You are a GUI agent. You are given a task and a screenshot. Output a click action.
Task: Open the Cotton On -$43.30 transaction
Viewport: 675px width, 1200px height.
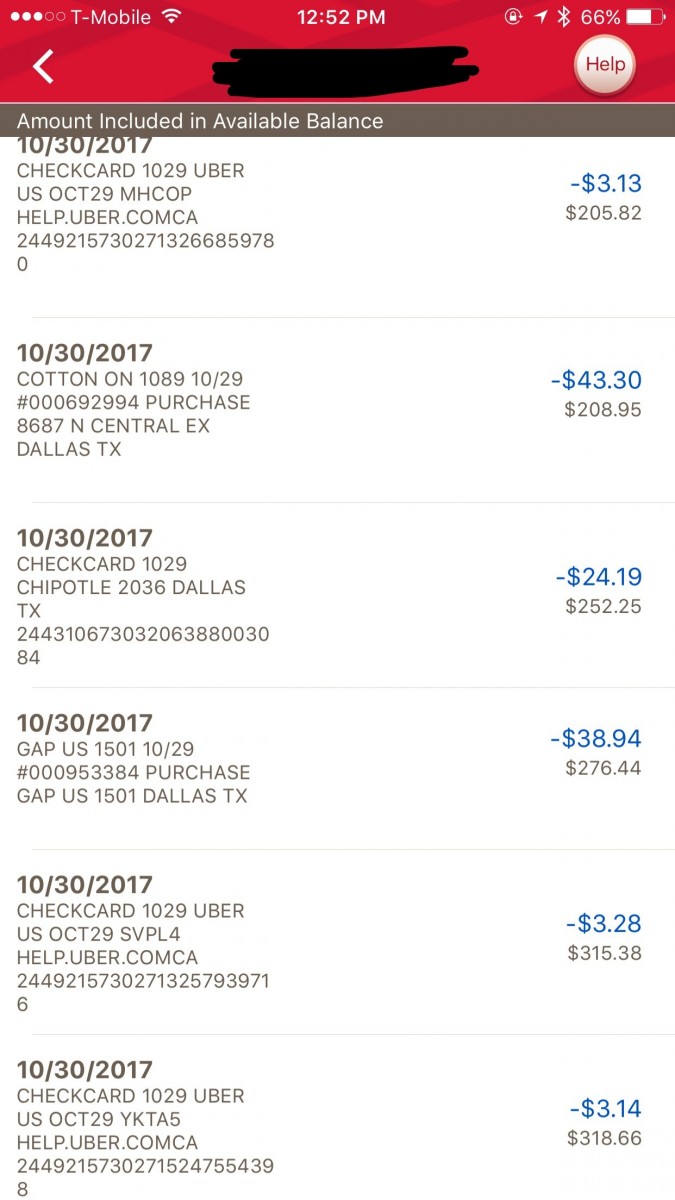[337, 410]
